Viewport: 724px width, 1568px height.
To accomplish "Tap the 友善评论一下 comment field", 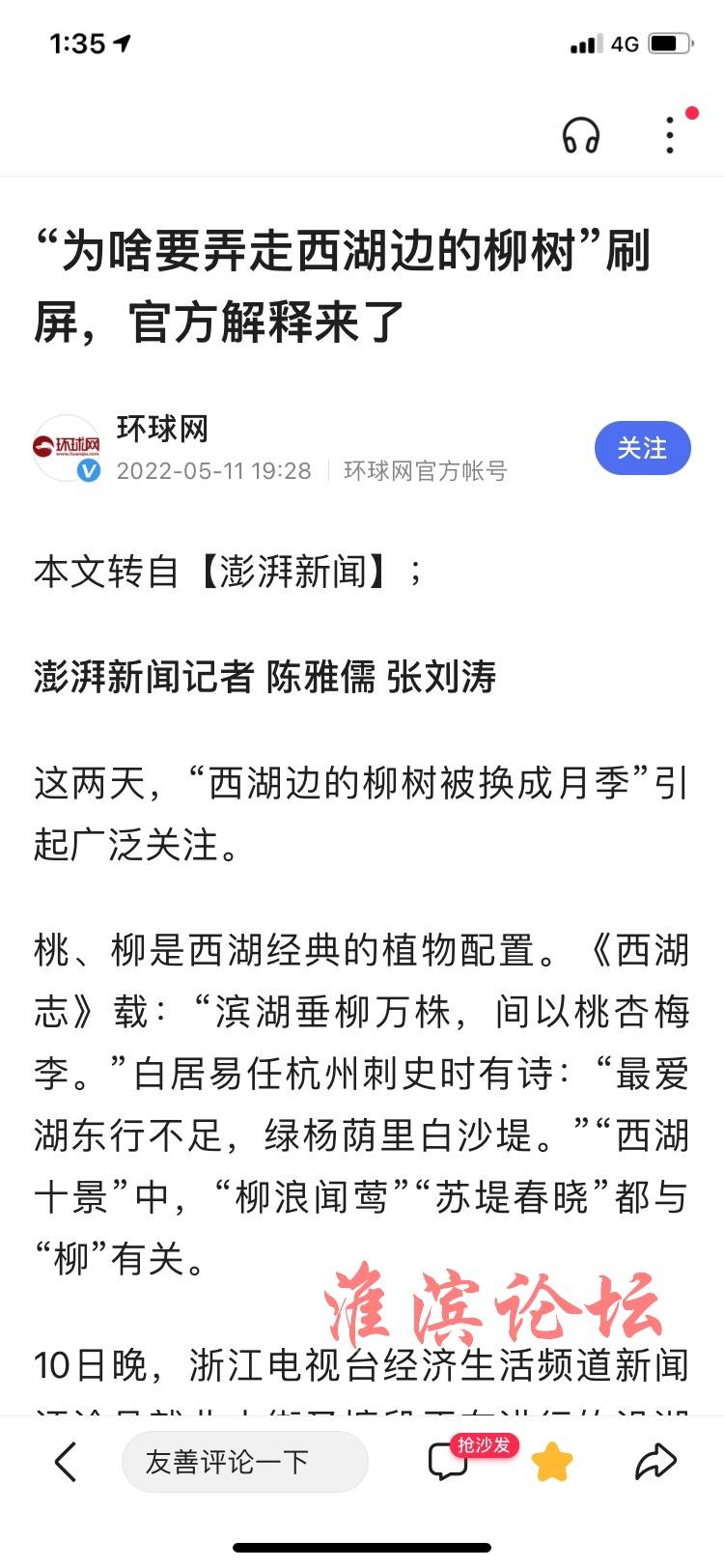I will point(244,1462).
